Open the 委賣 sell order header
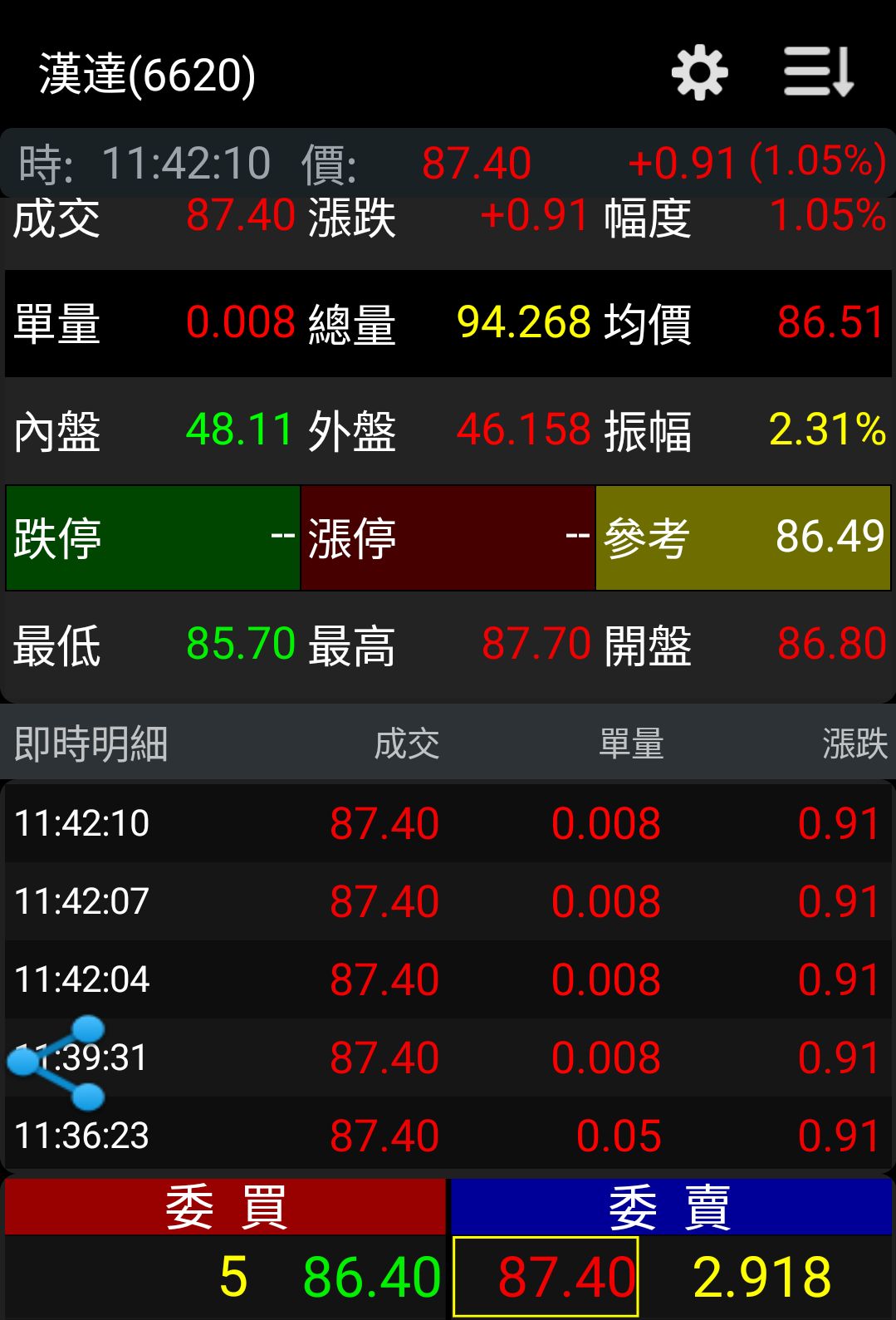896x1320 pixels. click(x=670, y=1206)
